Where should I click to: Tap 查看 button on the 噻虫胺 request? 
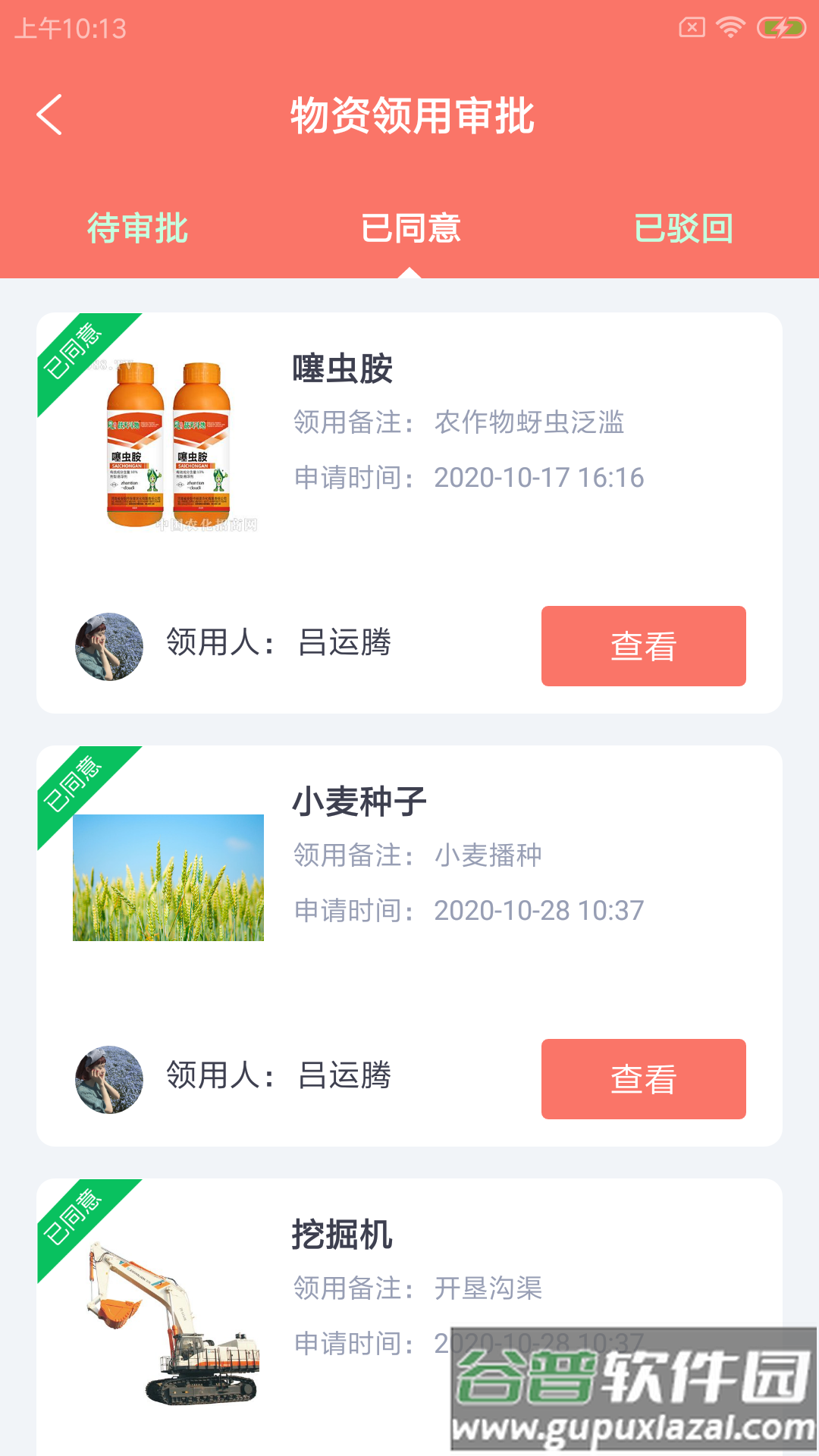[x=643, y=645]
